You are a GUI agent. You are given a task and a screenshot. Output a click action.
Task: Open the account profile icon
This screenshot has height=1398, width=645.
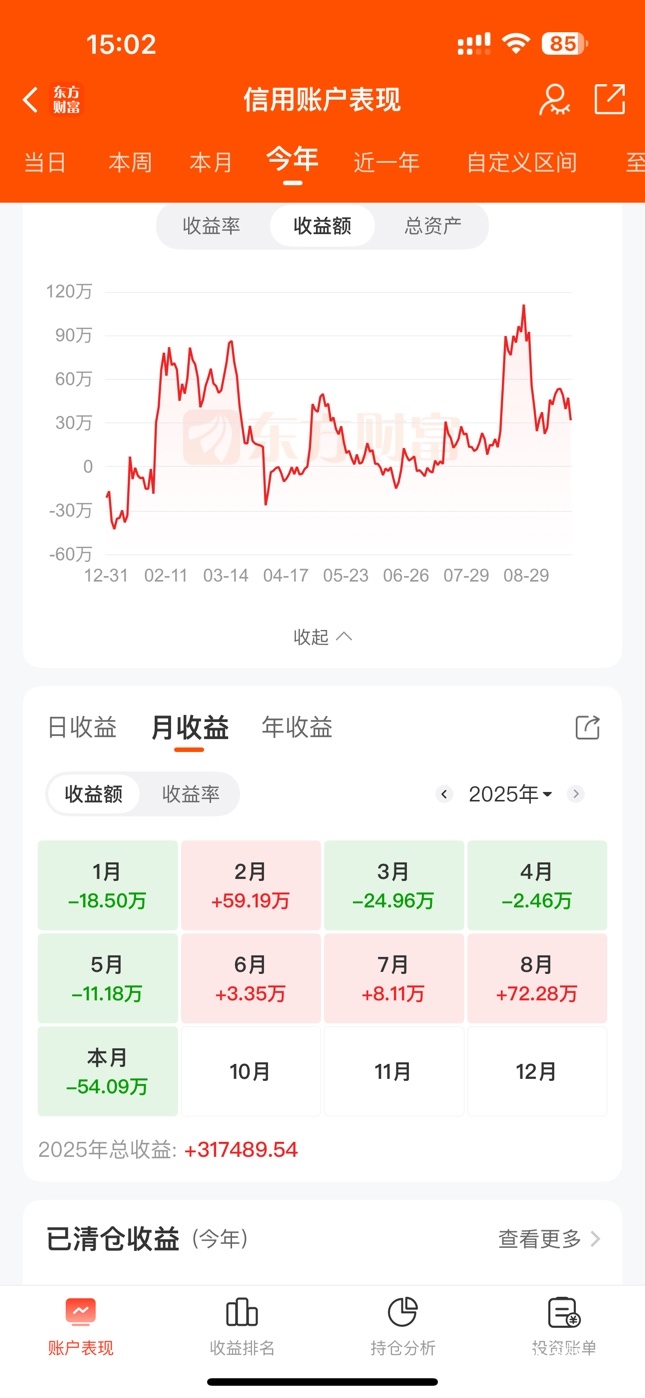click(x=554, y=100)
